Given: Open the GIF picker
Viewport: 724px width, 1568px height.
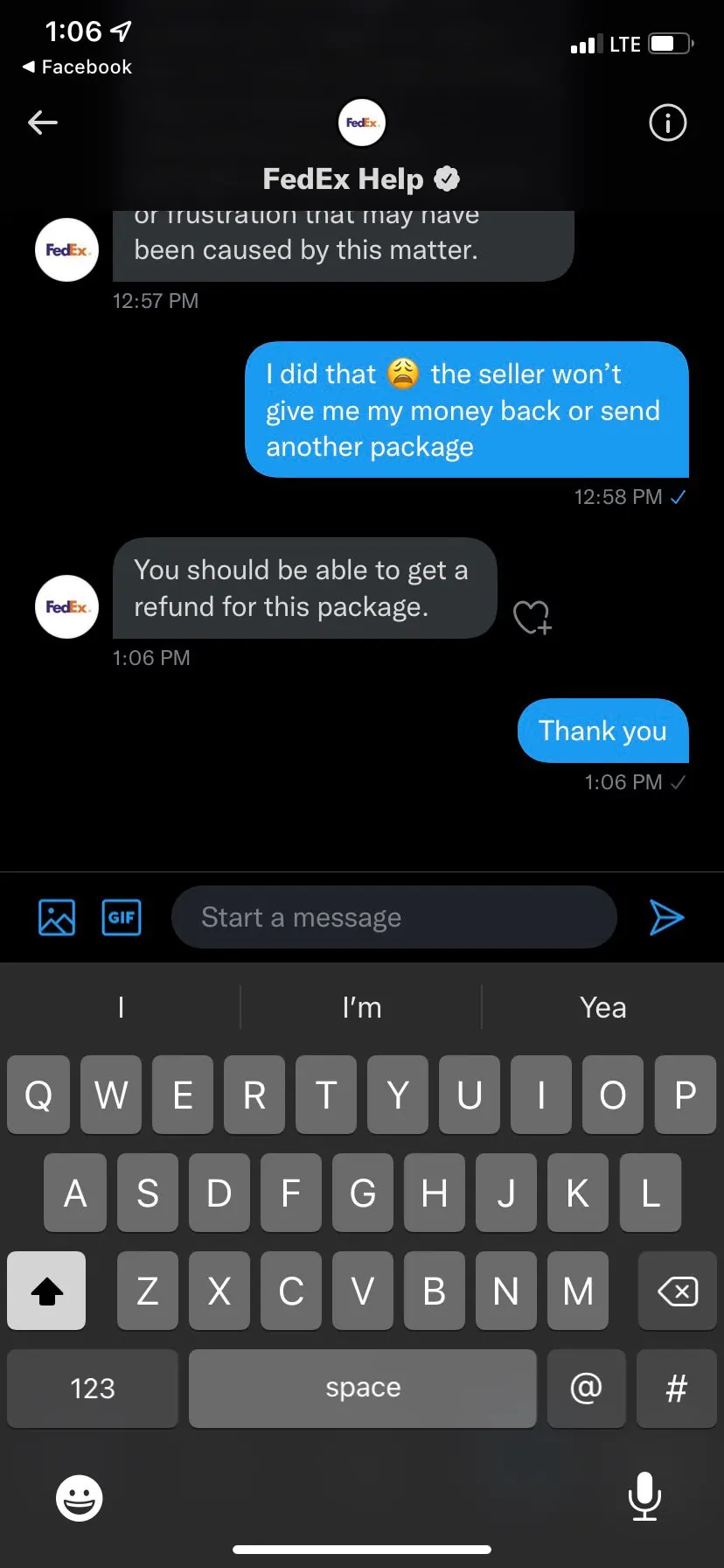Looking at the screenshot, I should click(x=122, y=918).
